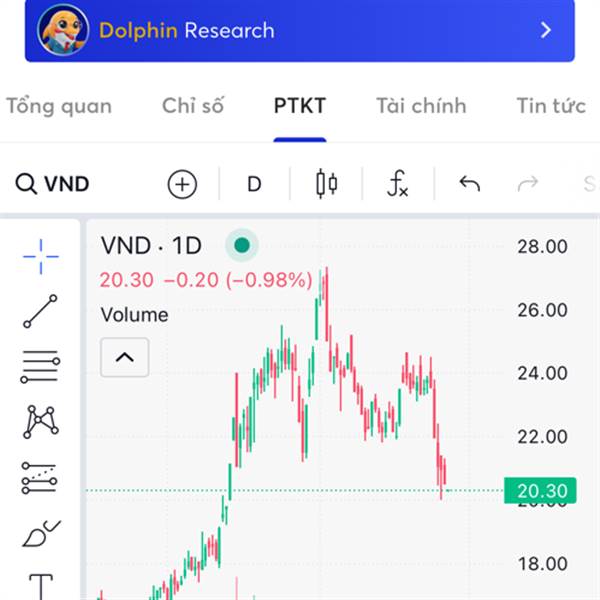The height and width of the screenshot is (600, 600).
Task: Select the brush drawing tool
Action: [x=41, y=533]
